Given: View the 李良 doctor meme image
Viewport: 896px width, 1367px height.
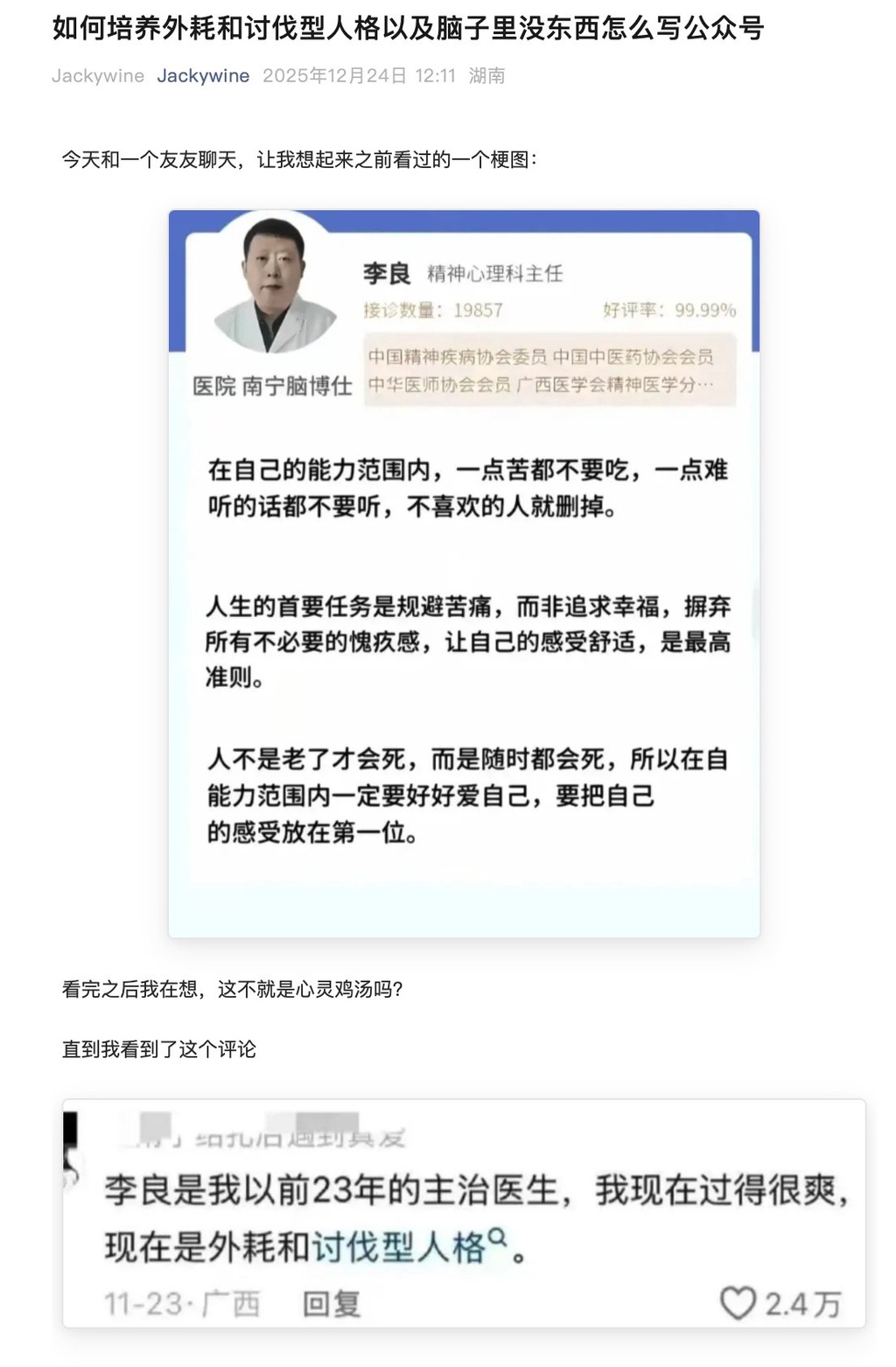Looking at the screenshot, I should point(464,573).
